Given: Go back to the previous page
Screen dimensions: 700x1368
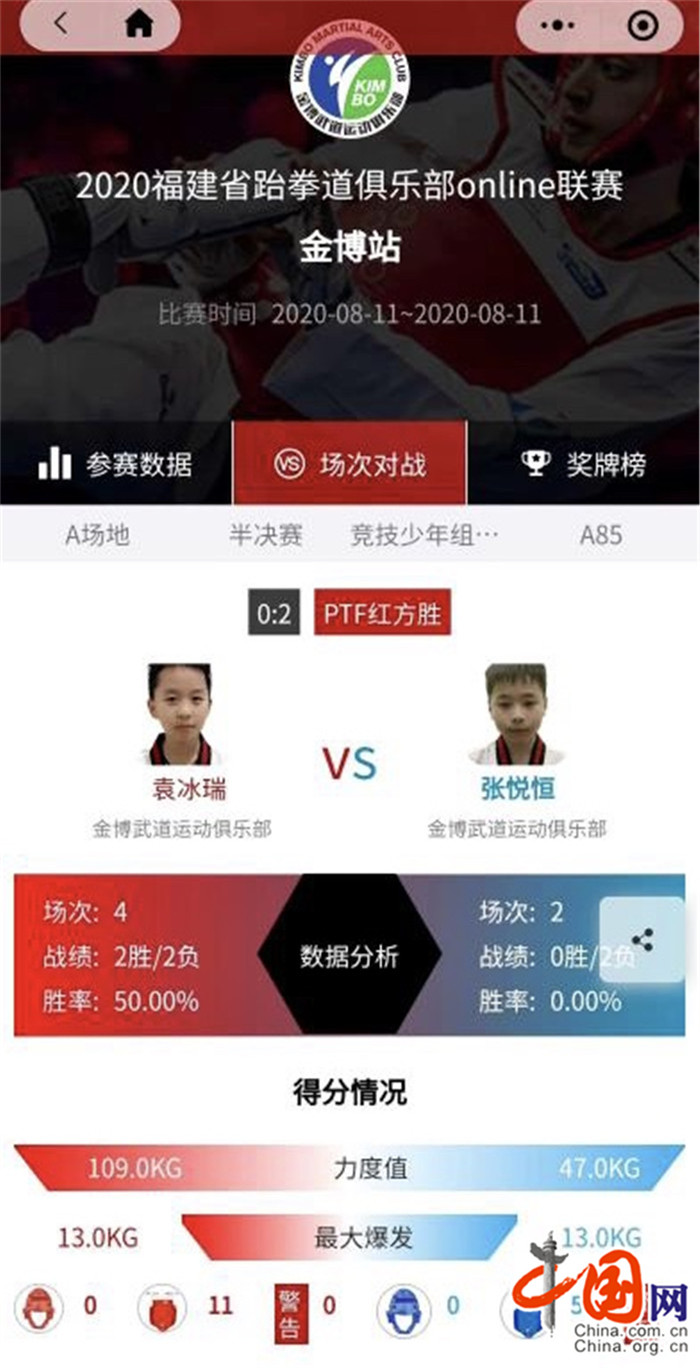Looking at the screenshot, I should coord(62,24).
